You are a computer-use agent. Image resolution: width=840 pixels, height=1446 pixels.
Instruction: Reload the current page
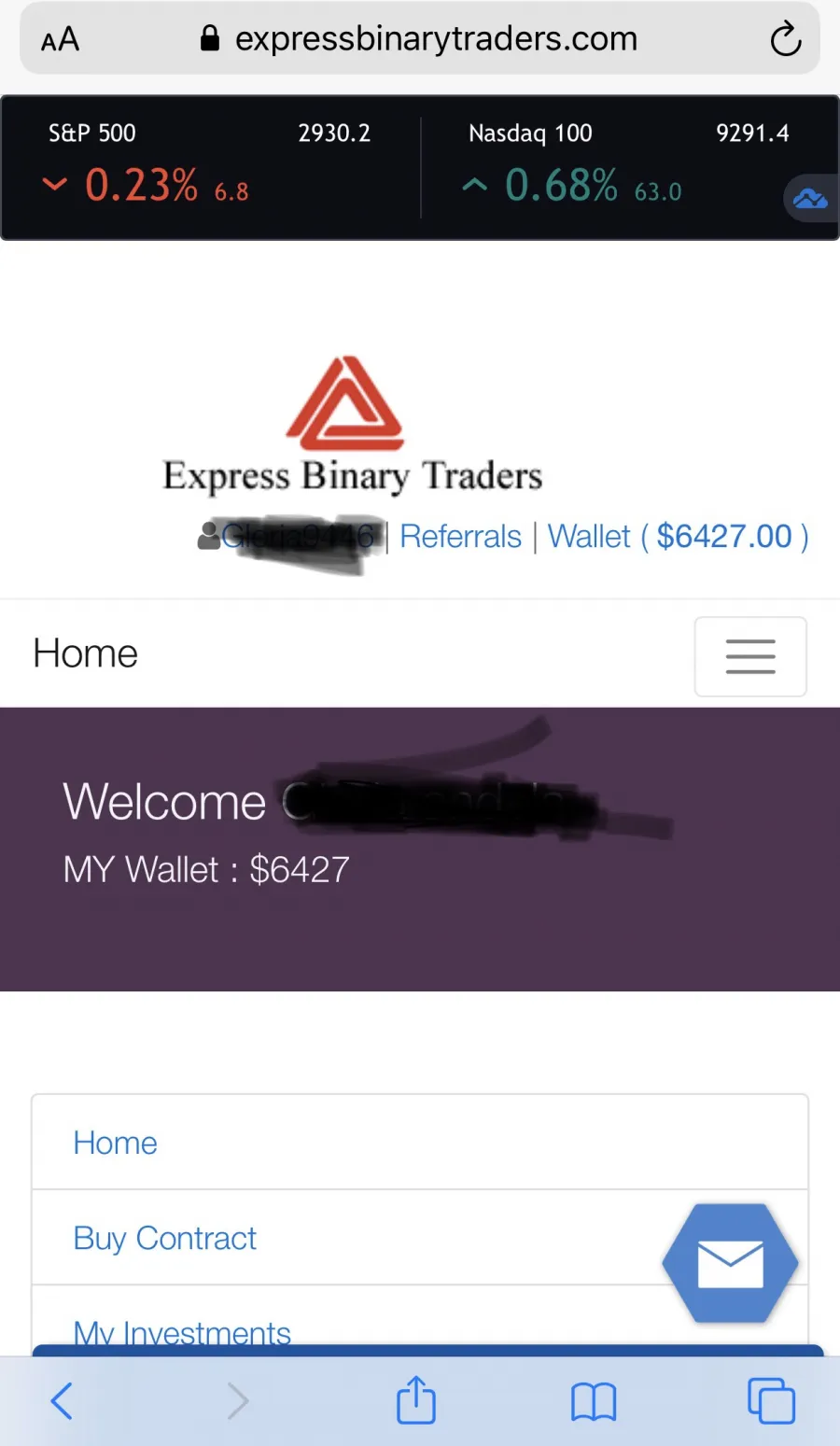click(x=785, y=39)
